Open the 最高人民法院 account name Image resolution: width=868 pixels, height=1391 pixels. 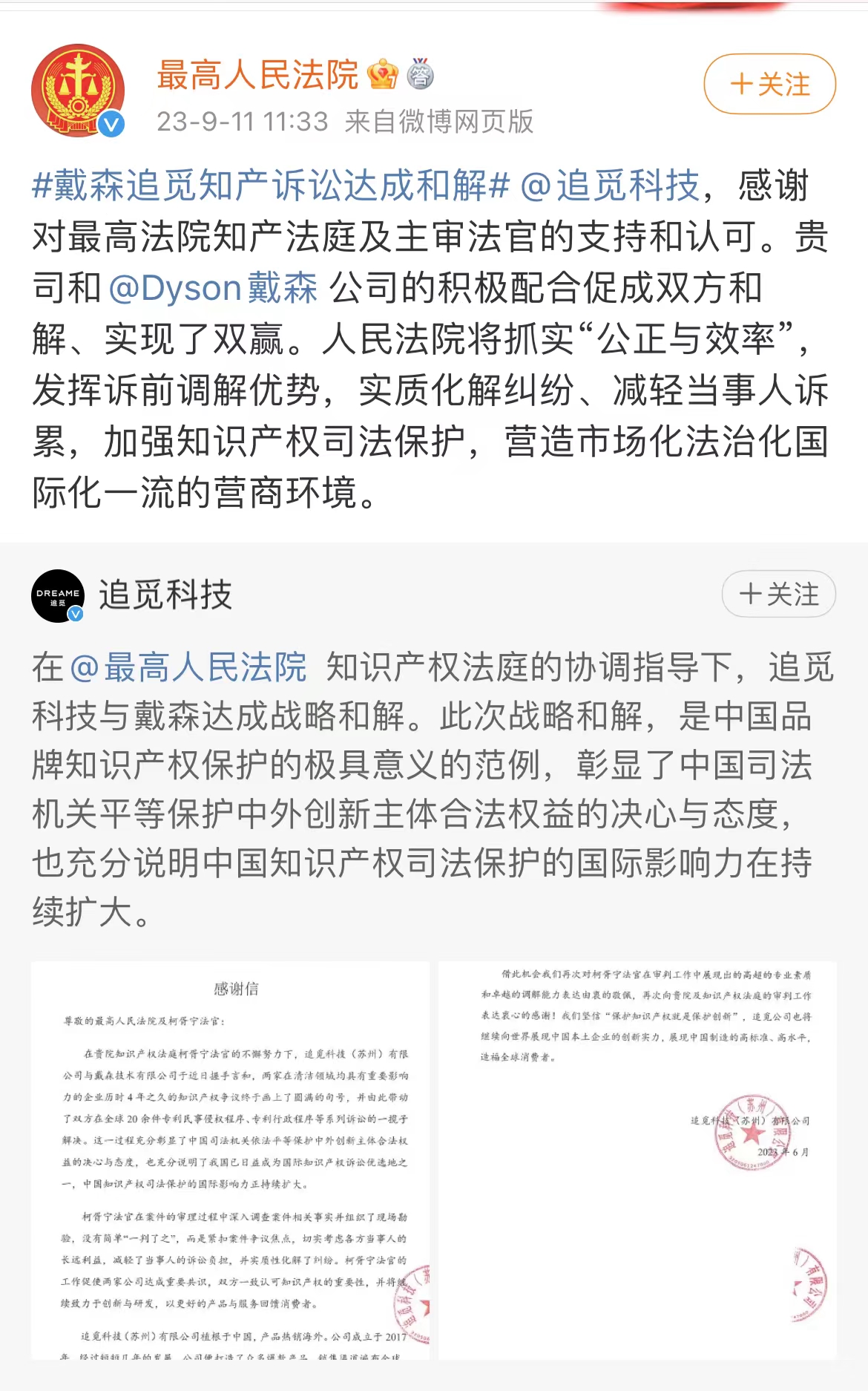[x=257, y=75]
